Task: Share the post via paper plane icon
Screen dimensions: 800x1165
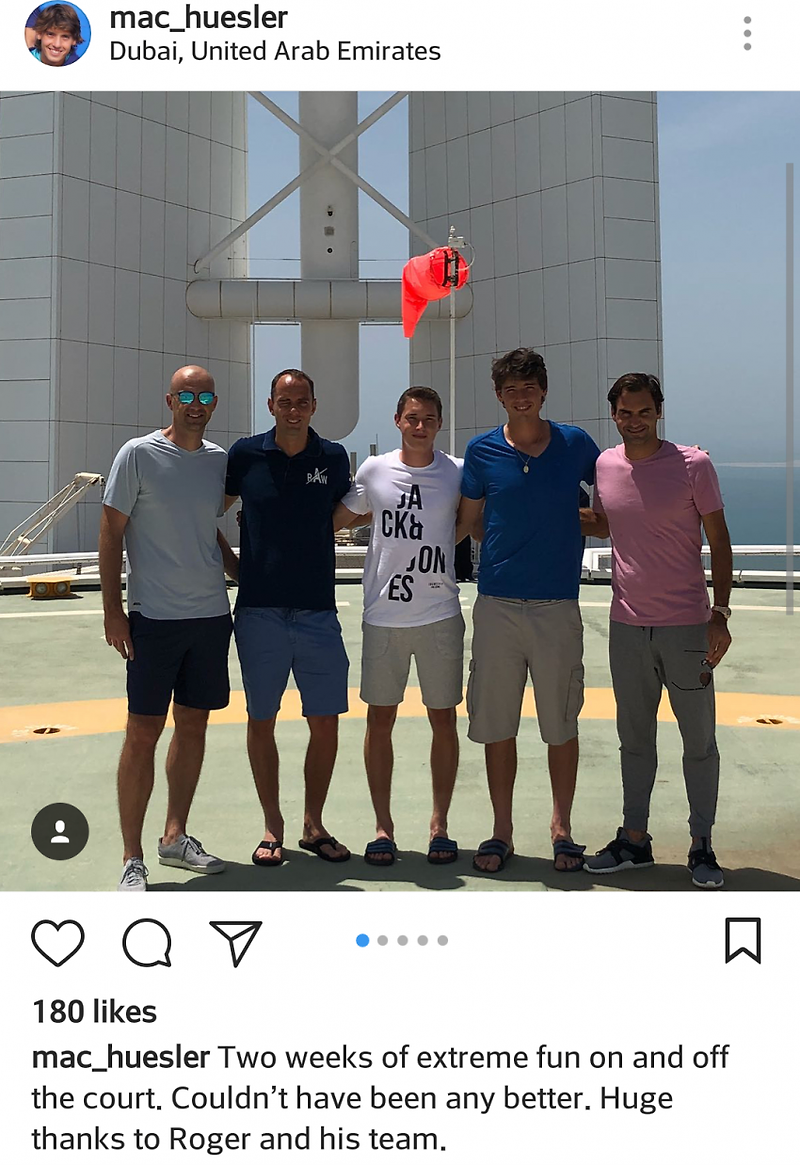Action: click(236, 942)
